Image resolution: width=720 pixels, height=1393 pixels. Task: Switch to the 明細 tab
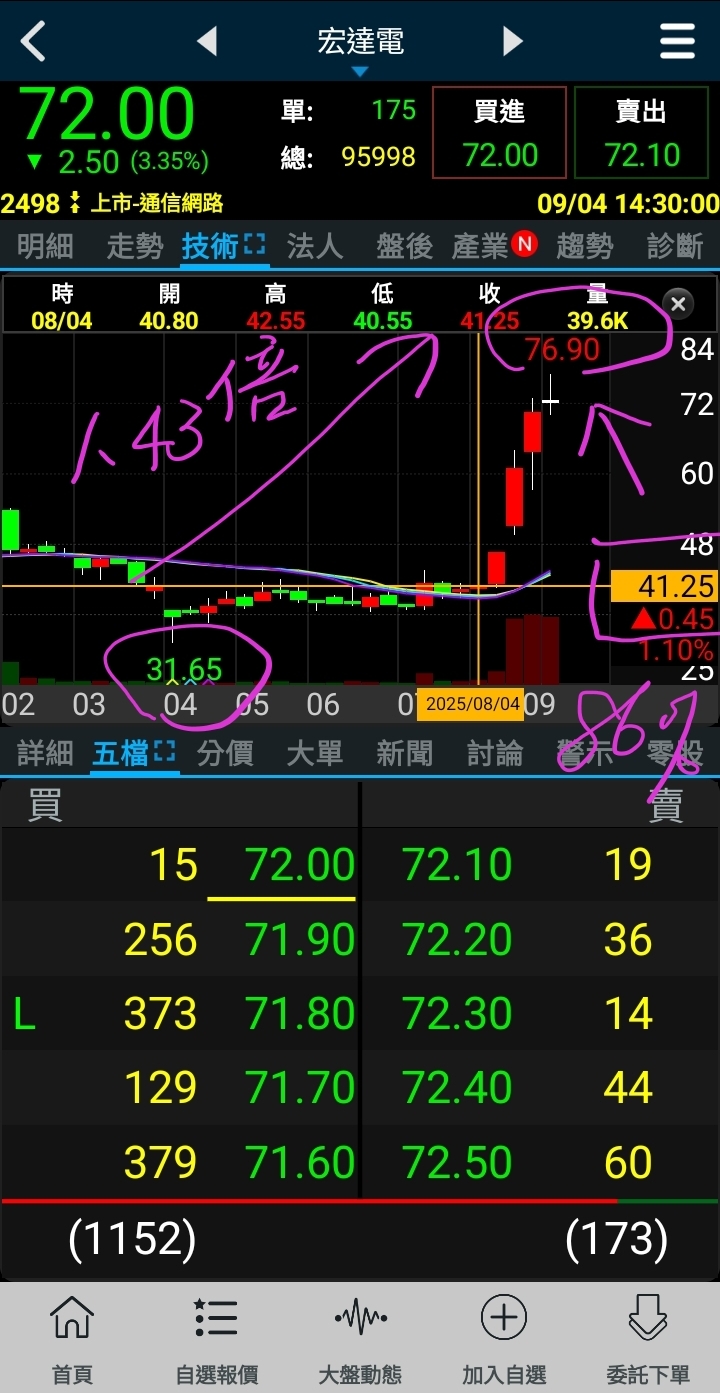45,246
